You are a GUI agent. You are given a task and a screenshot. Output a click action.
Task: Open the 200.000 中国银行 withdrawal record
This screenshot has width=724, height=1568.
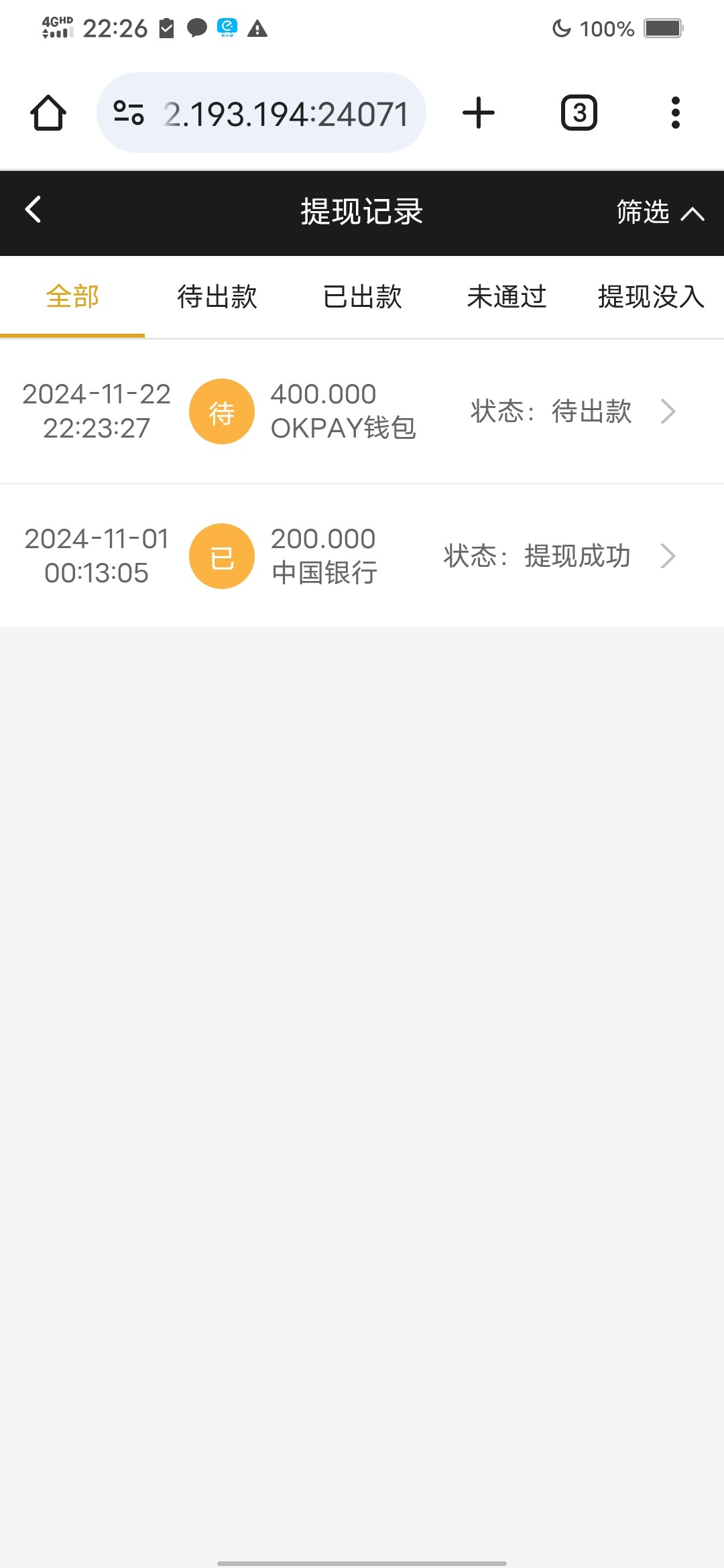pos(362,556)
